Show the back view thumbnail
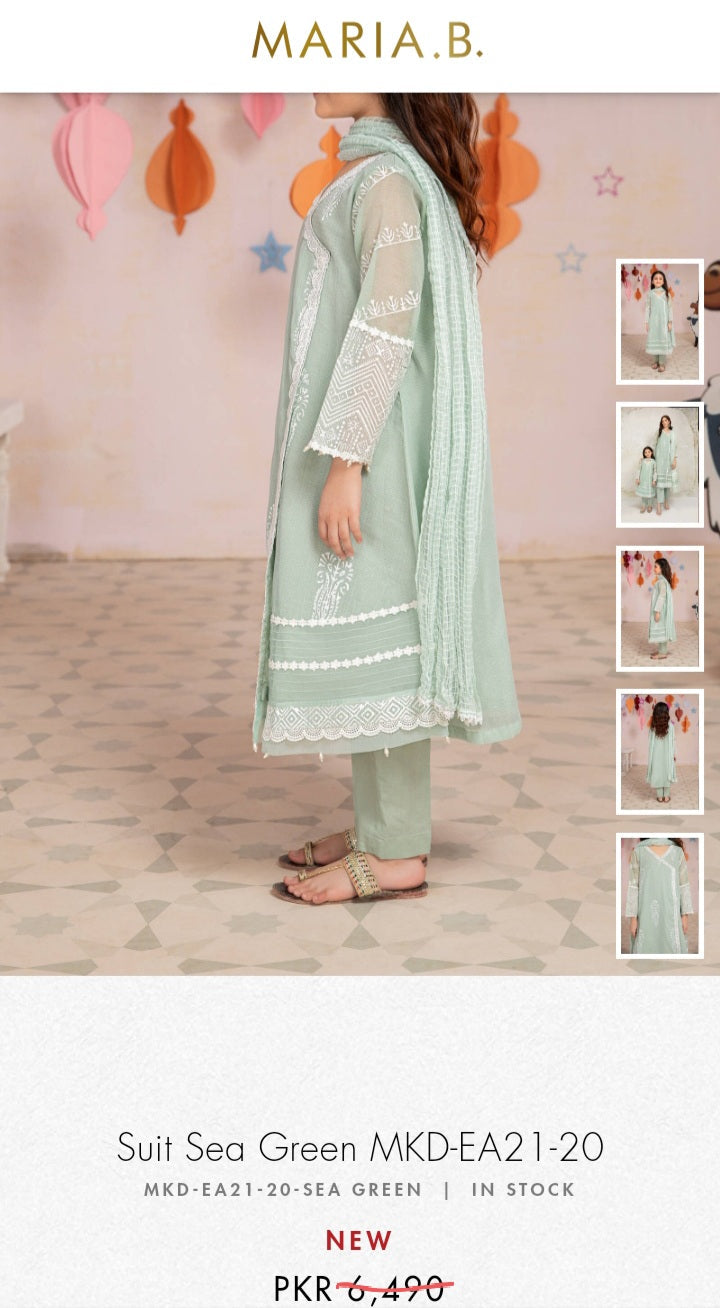Viewport: 720px width, 1308px height. (660, 751)
